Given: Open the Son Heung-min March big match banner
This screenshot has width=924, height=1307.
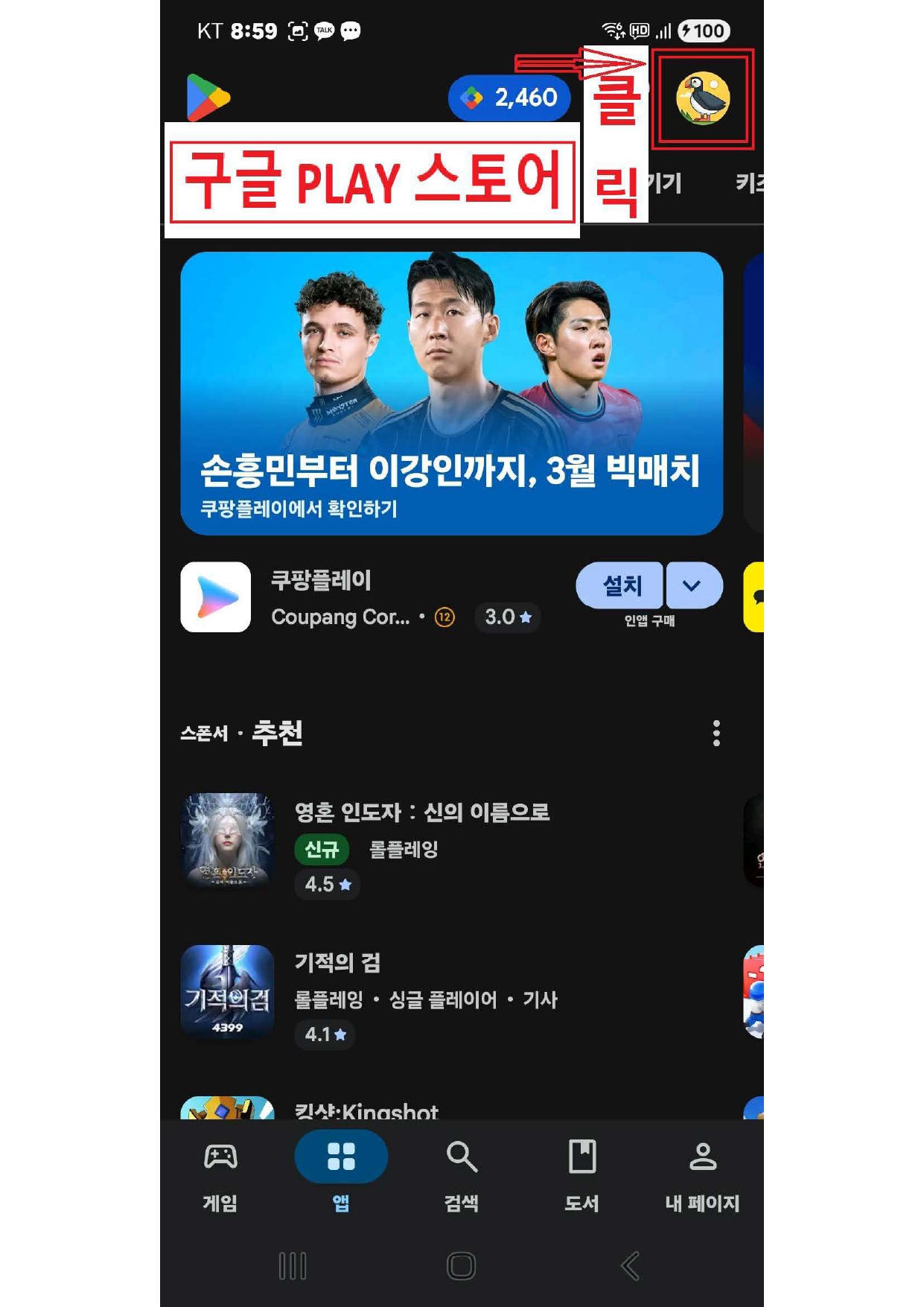Looking at the screenshot, I should pos(451,392).
